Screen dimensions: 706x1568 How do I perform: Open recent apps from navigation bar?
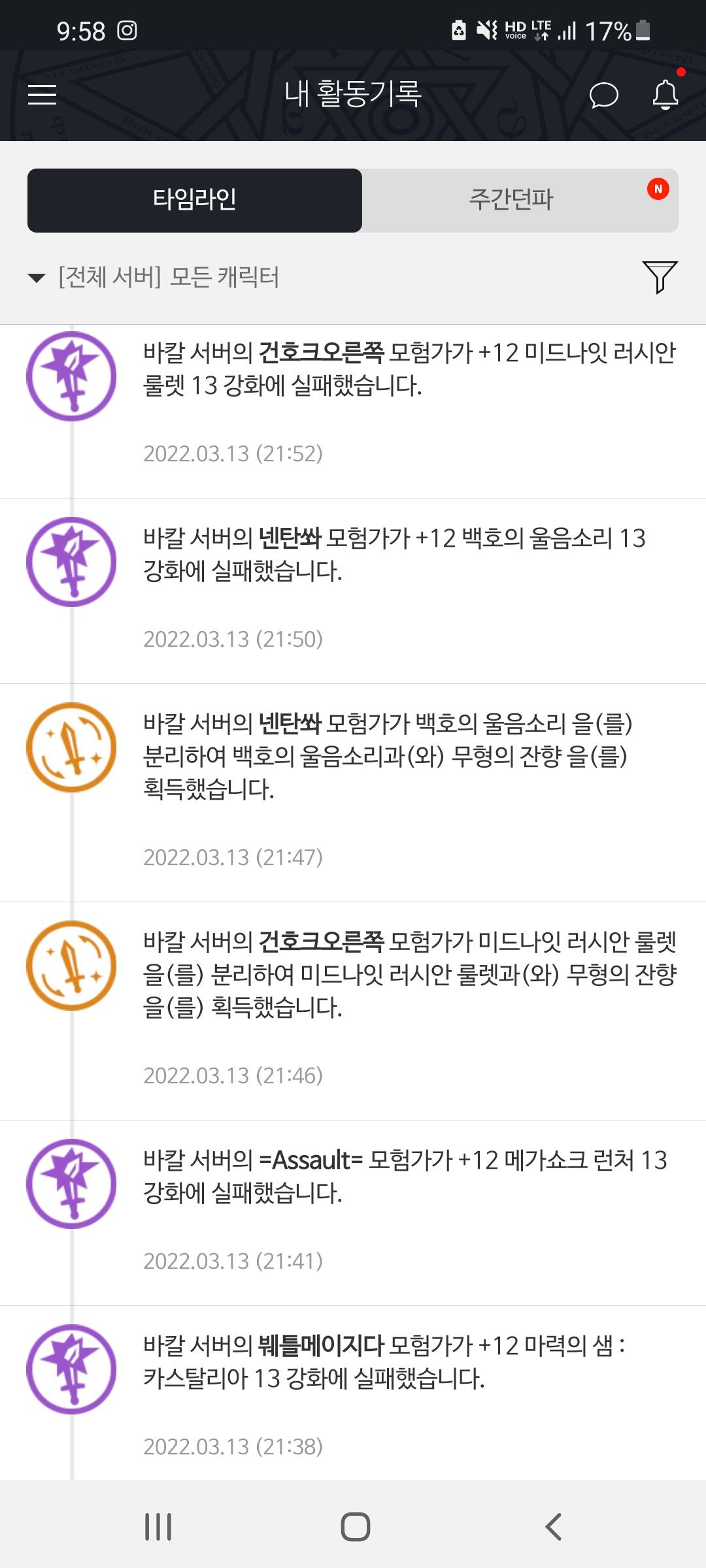pyautogui.click(x=158, y=1527)
